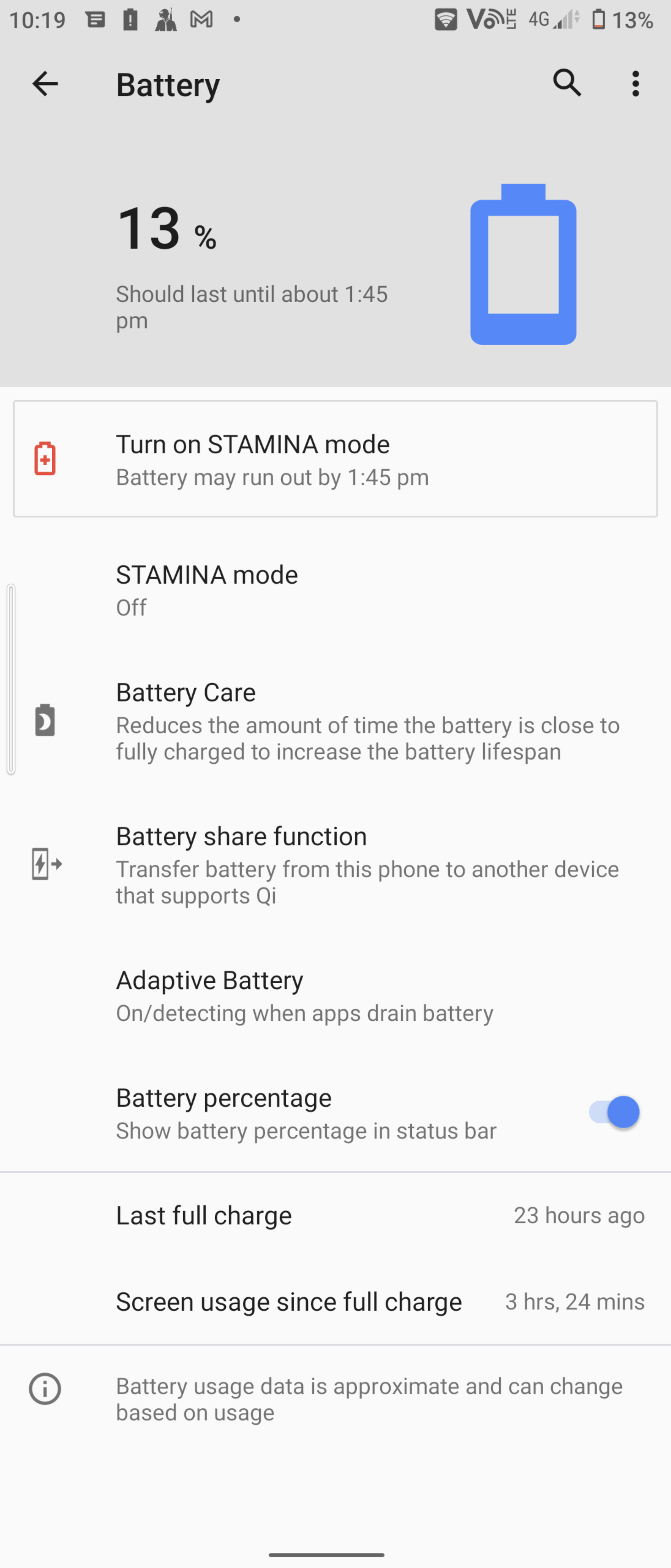Tap the Turn on STAMINA mode suggestion card
The image size is (671, 1568).
(x=335, y=459)
